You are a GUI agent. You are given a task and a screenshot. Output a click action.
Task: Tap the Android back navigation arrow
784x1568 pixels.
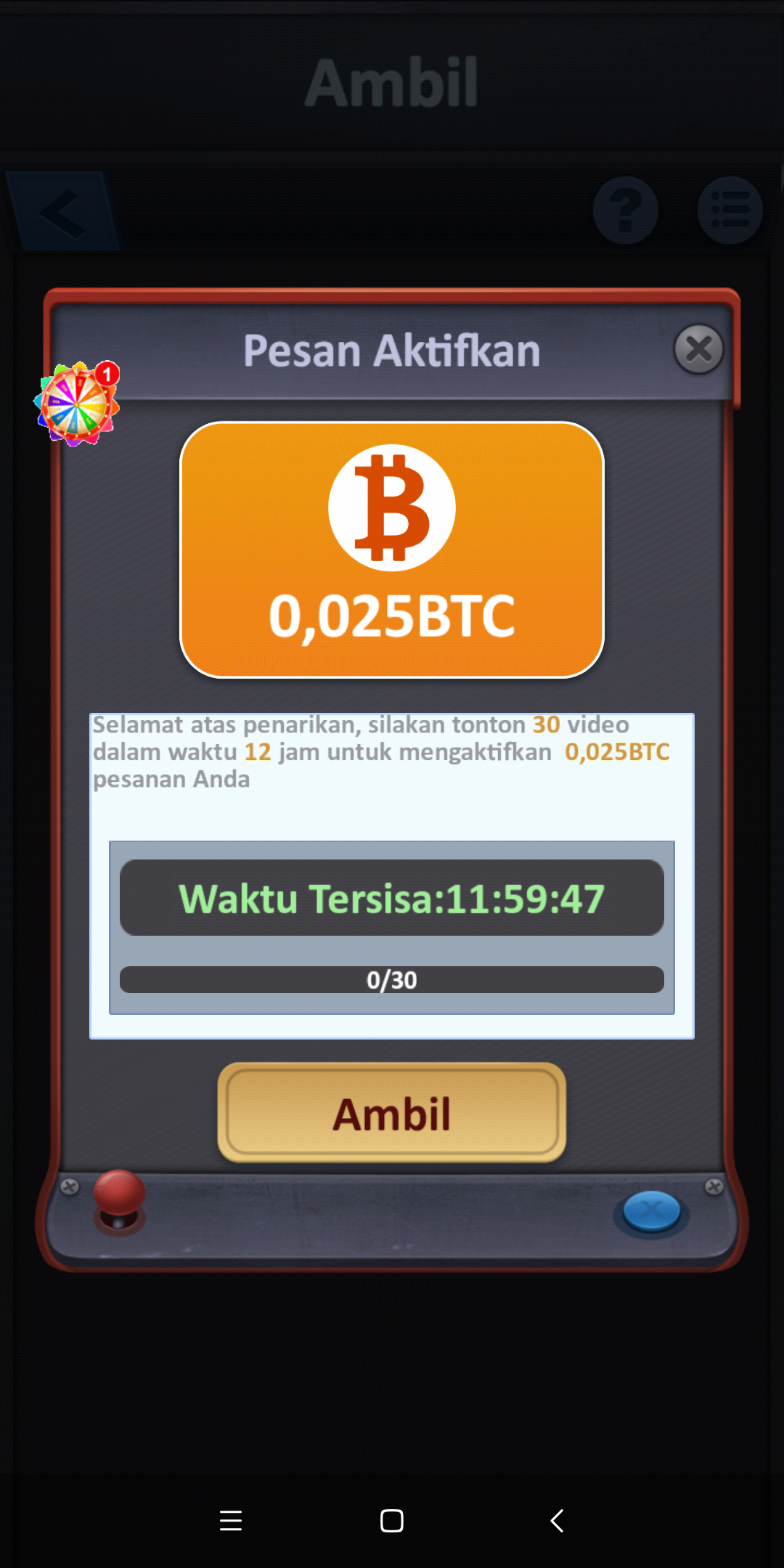tap(555, 1522)
